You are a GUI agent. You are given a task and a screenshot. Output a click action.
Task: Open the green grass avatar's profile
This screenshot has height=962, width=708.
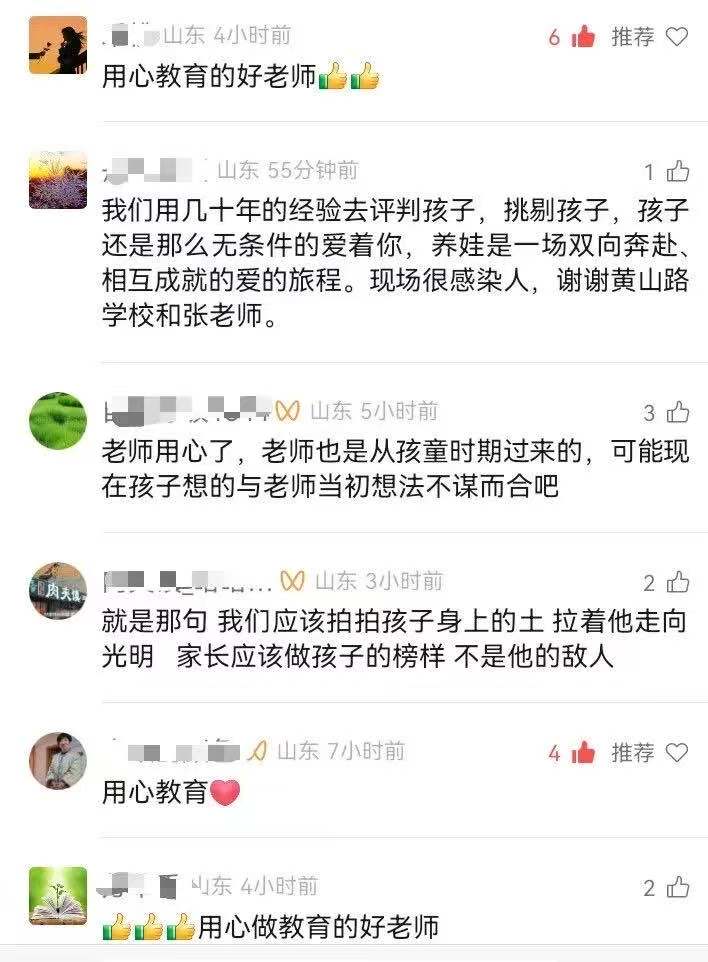tap(57, 421)
